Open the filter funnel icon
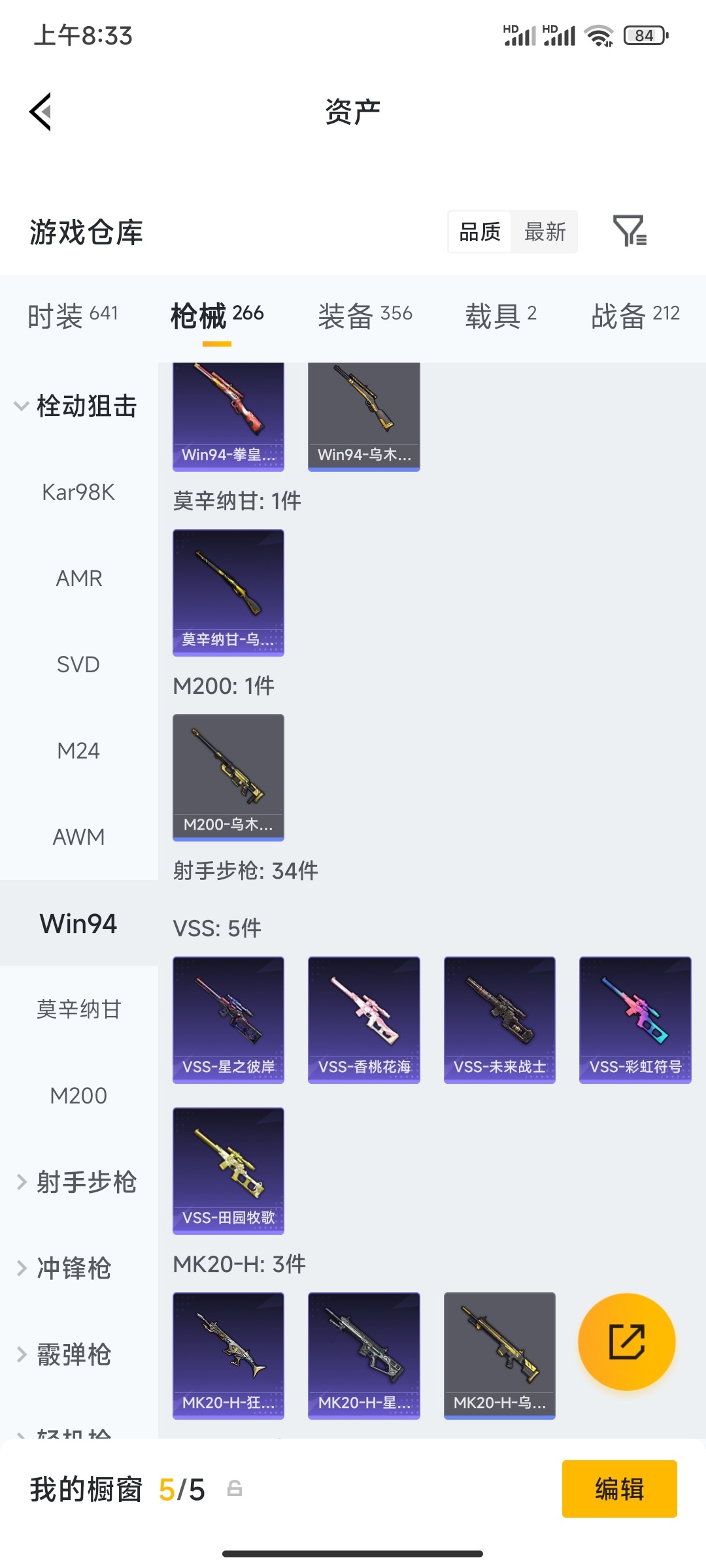The image size is (706, 1568). click(x=630, y=231)
